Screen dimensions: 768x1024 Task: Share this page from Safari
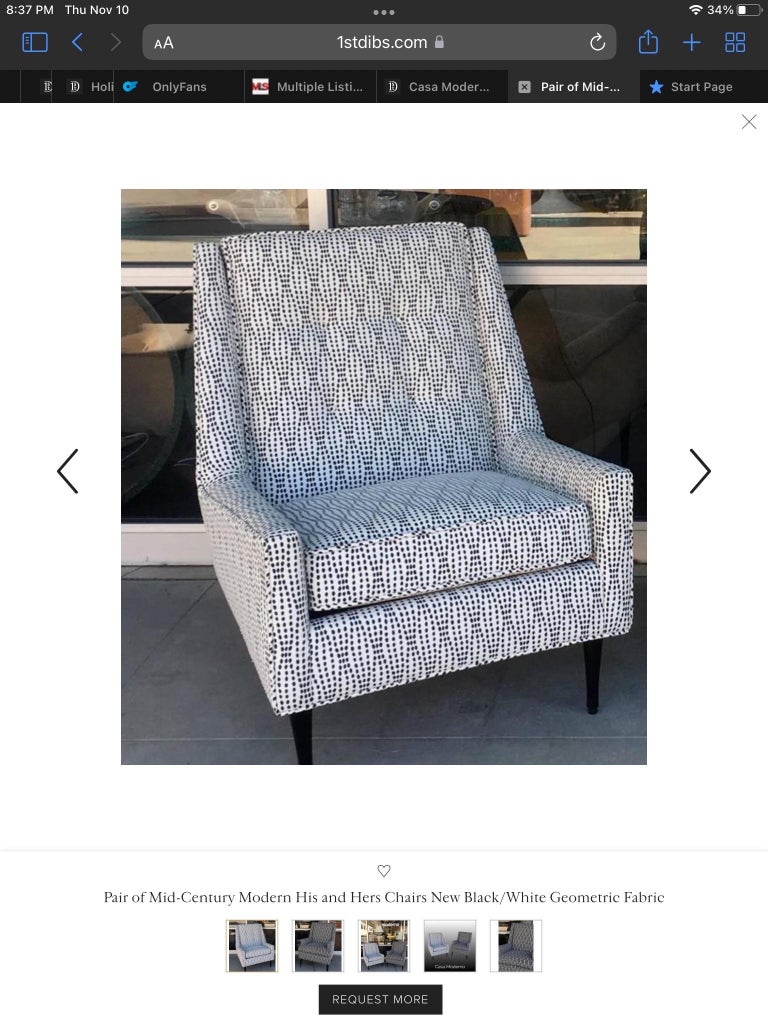pos(648,42)
